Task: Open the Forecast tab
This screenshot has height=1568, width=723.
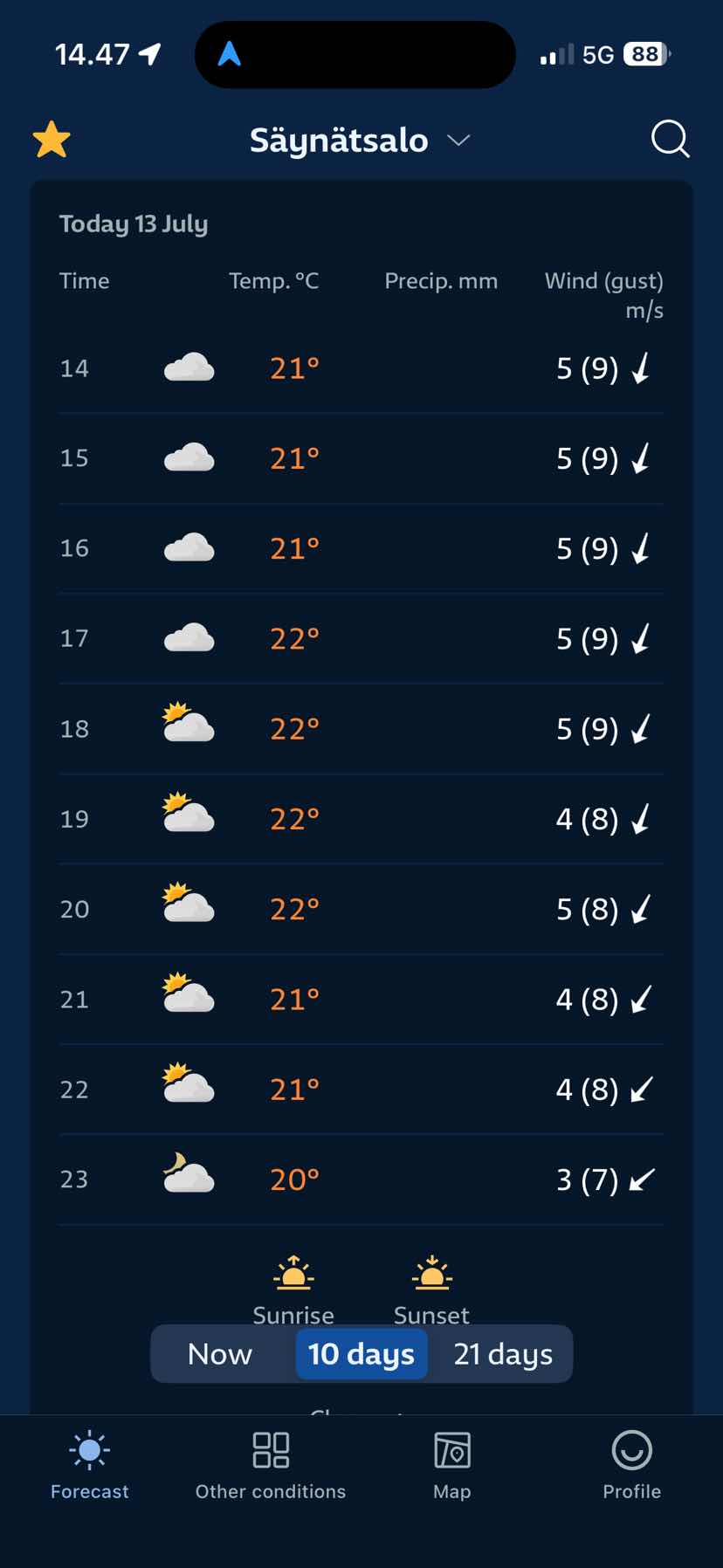Action: click(x=90, y=1466)
